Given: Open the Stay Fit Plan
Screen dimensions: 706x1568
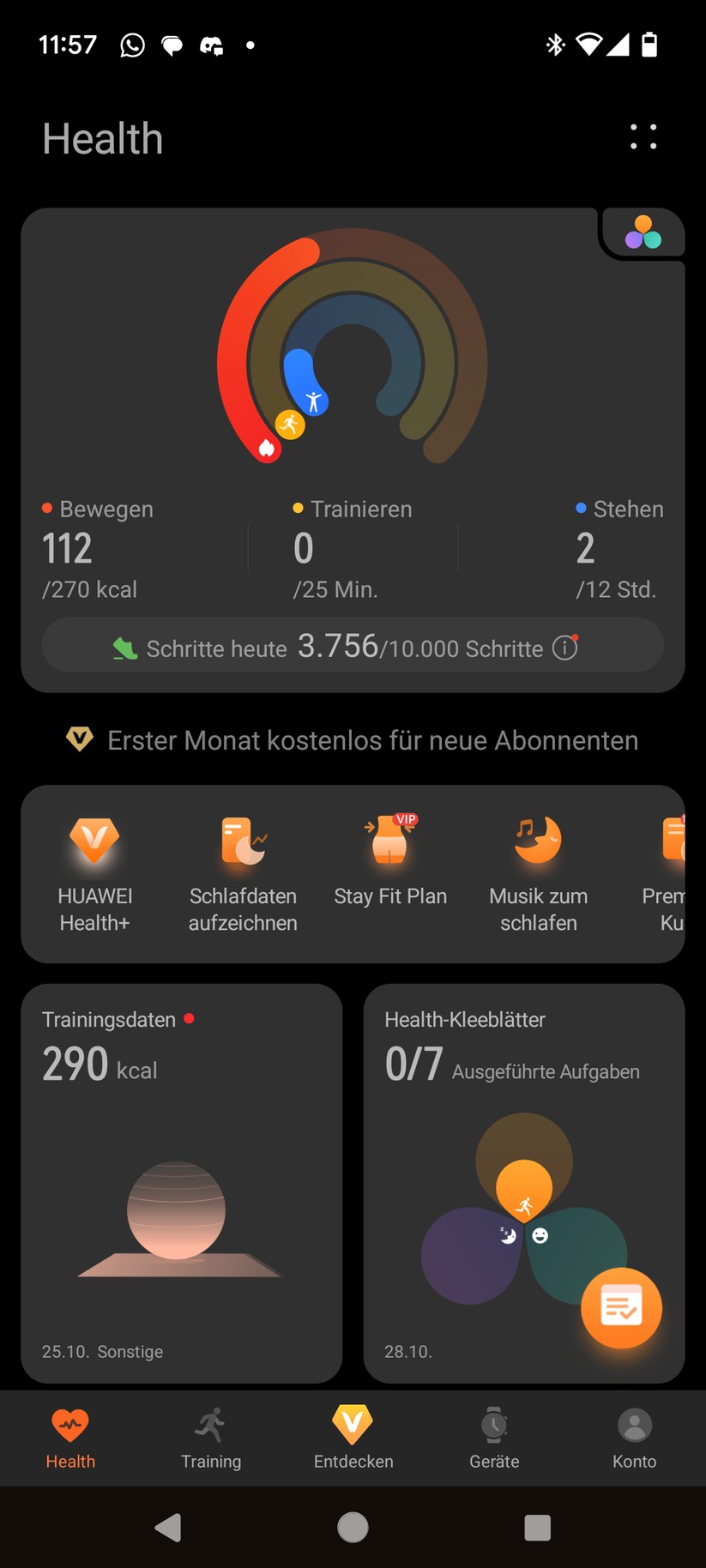Looking at the screenshot, I should pos(390,862).
